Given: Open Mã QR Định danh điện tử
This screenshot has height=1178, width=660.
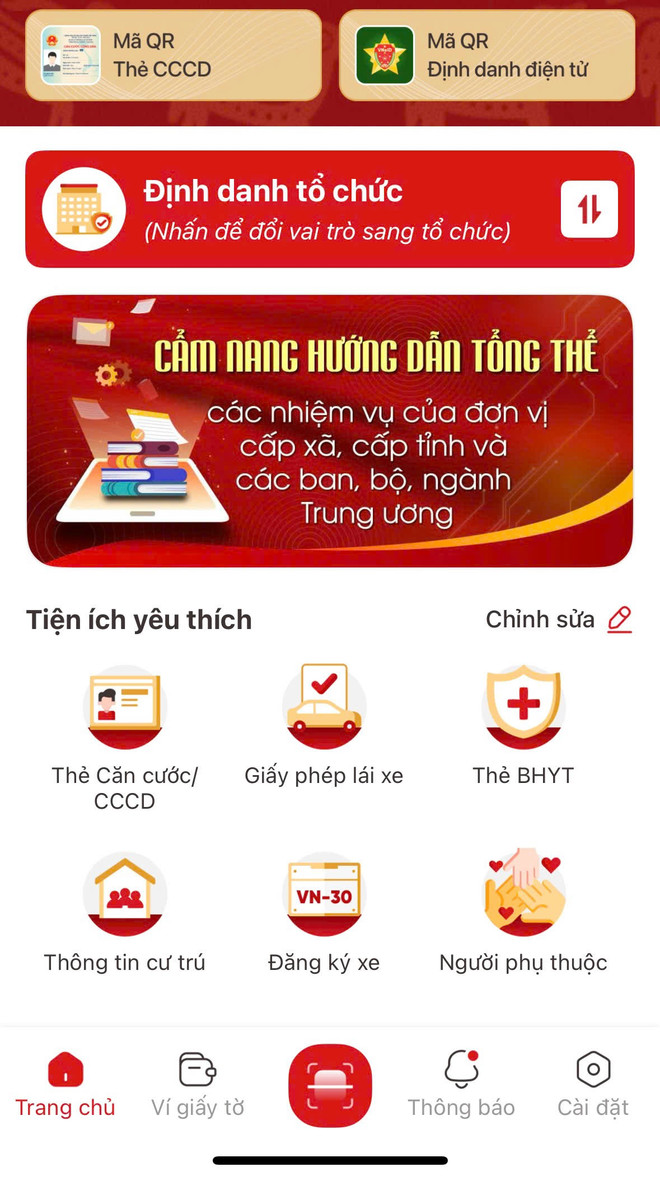Looking at the screenshot, I should coord(487,55).
